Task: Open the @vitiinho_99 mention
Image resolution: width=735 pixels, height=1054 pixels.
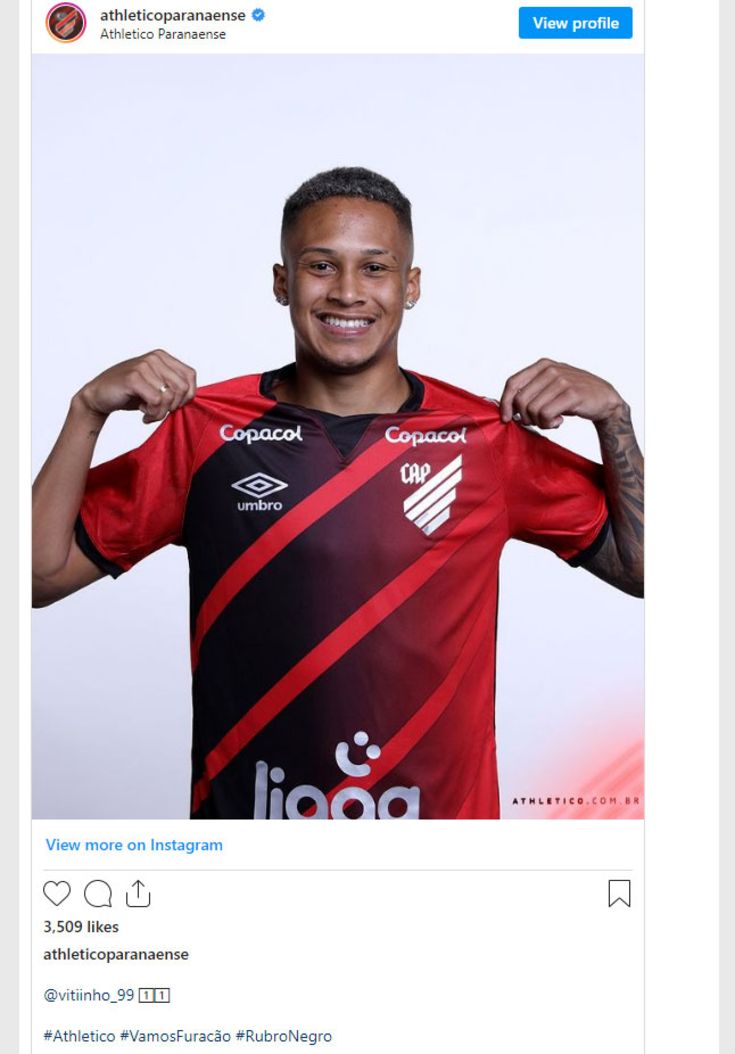Action: point(88,995)
